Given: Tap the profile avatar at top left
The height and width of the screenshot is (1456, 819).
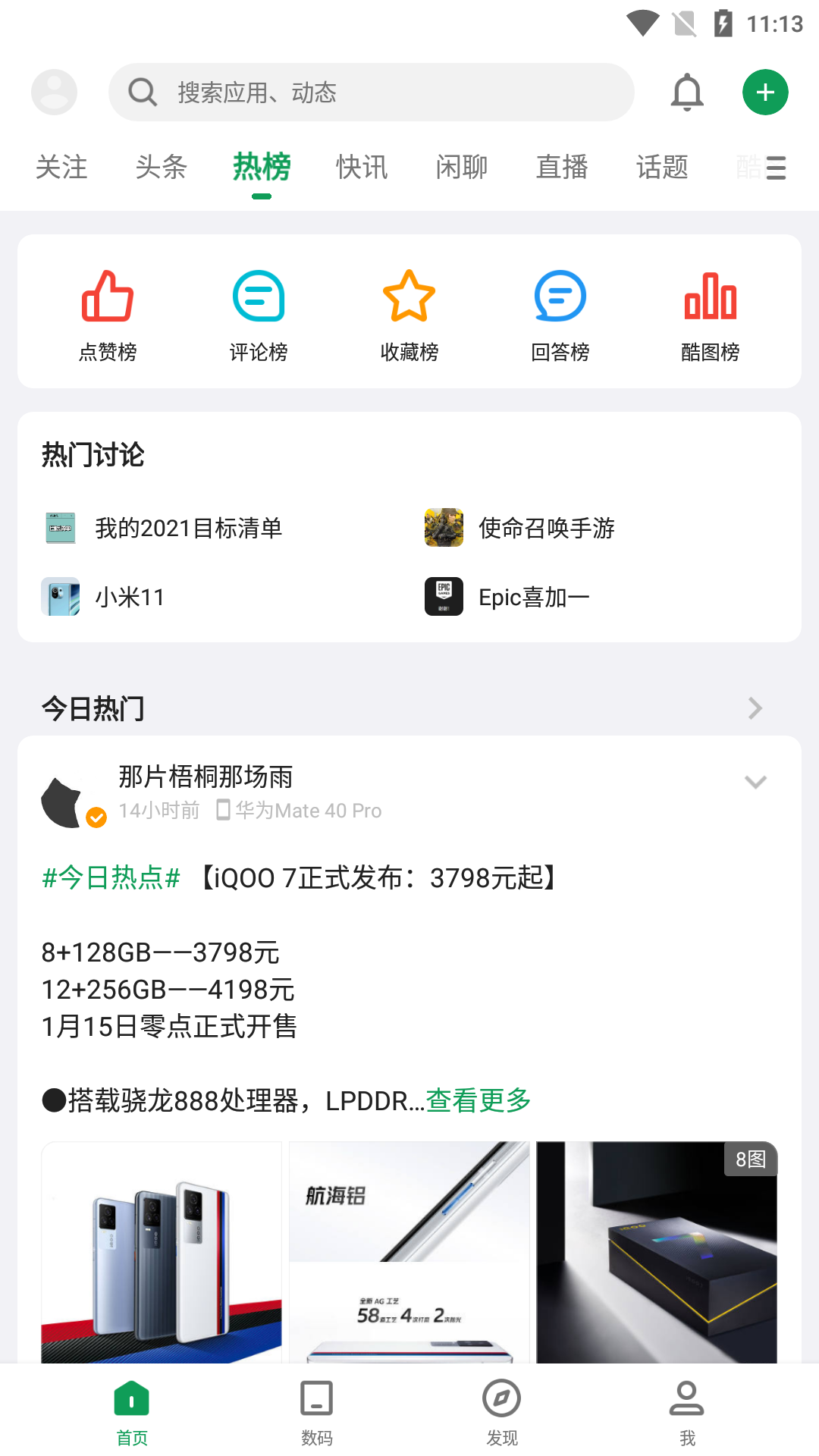Looking at the screenshot, I should 53,92.
